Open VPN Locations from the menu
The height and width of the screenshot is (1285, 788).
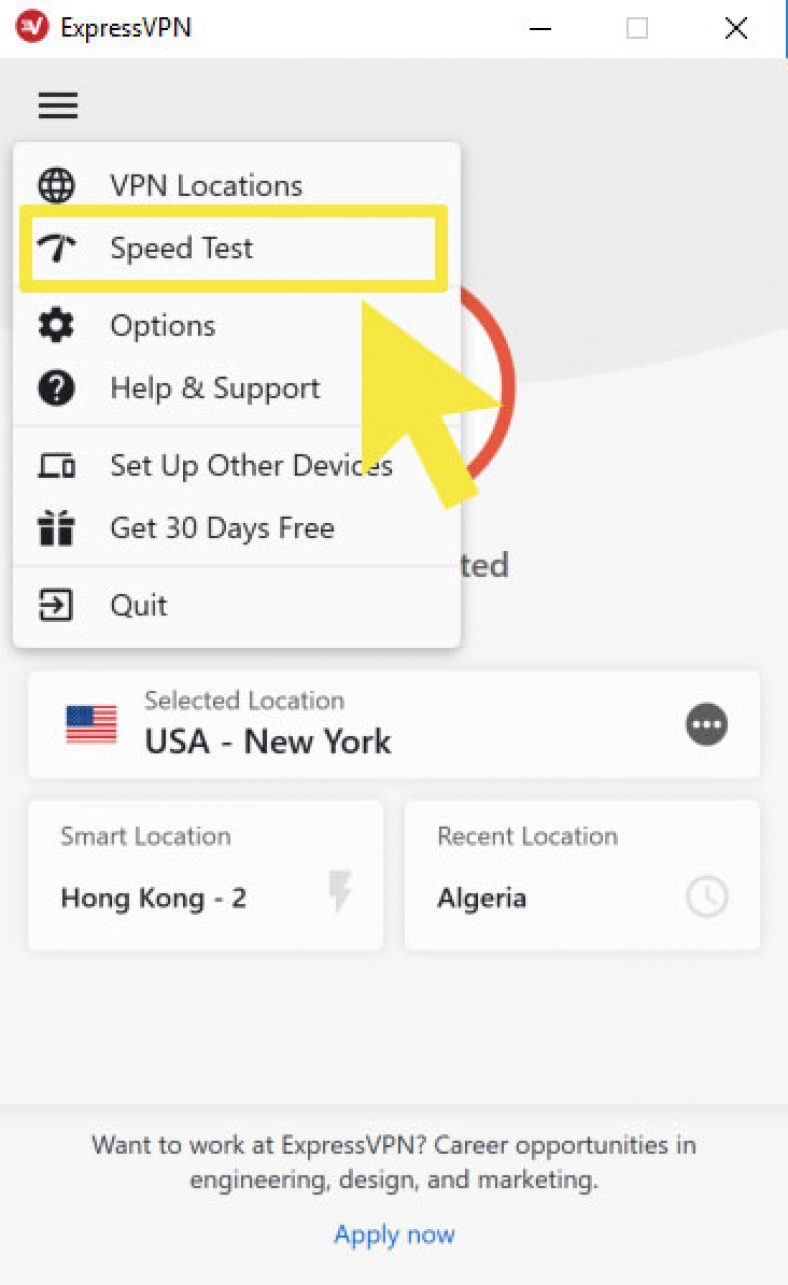point(236,186)
